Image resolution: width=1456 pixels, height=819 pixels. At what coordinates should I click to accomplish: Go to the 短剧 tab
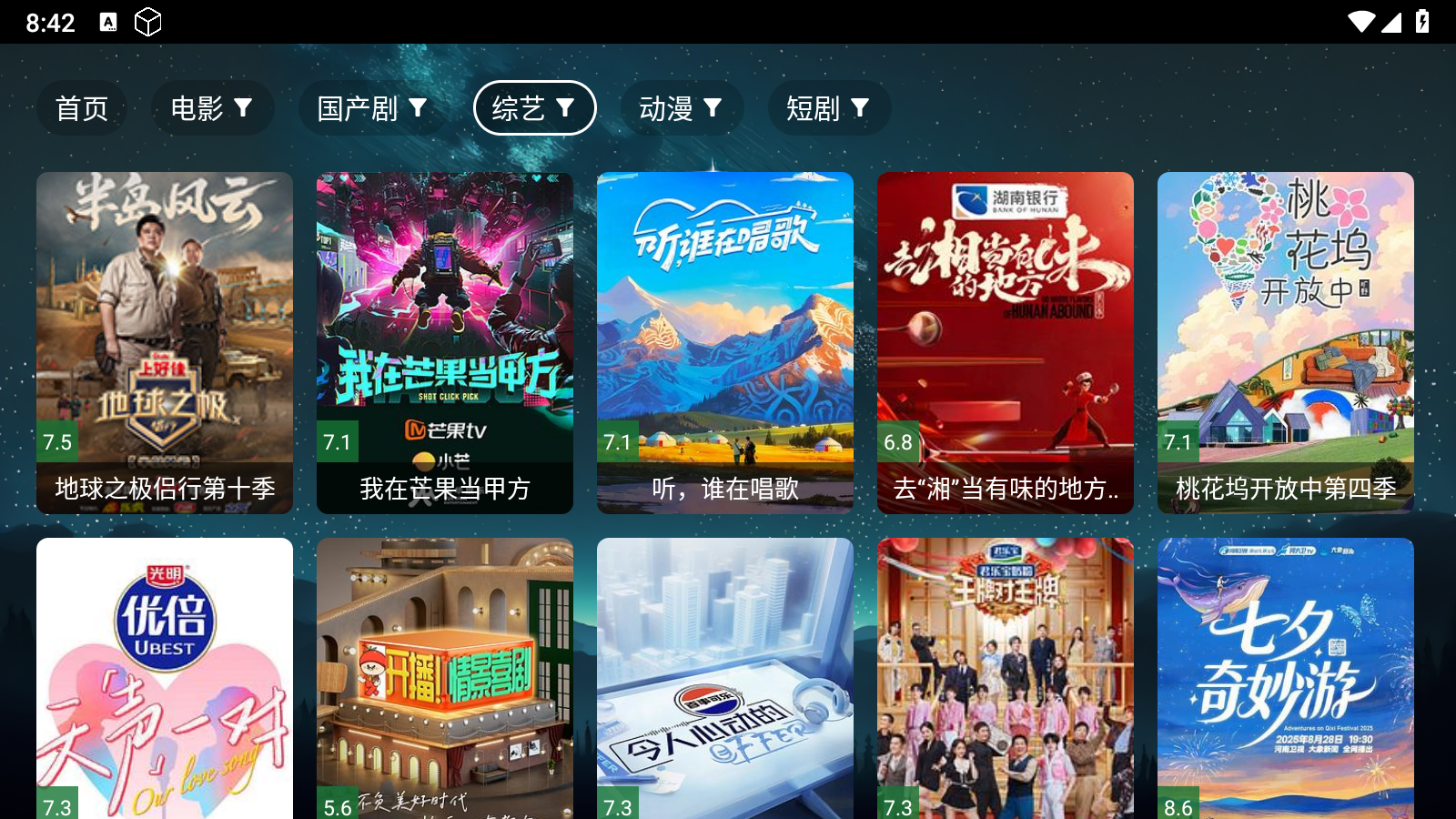click(828, 108)
